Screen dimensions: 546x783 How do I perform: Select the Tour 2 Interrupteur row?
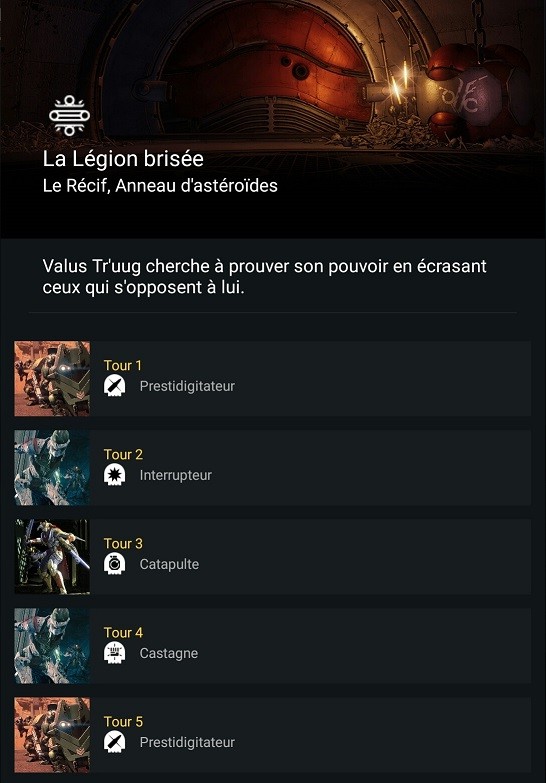point(272,468)
